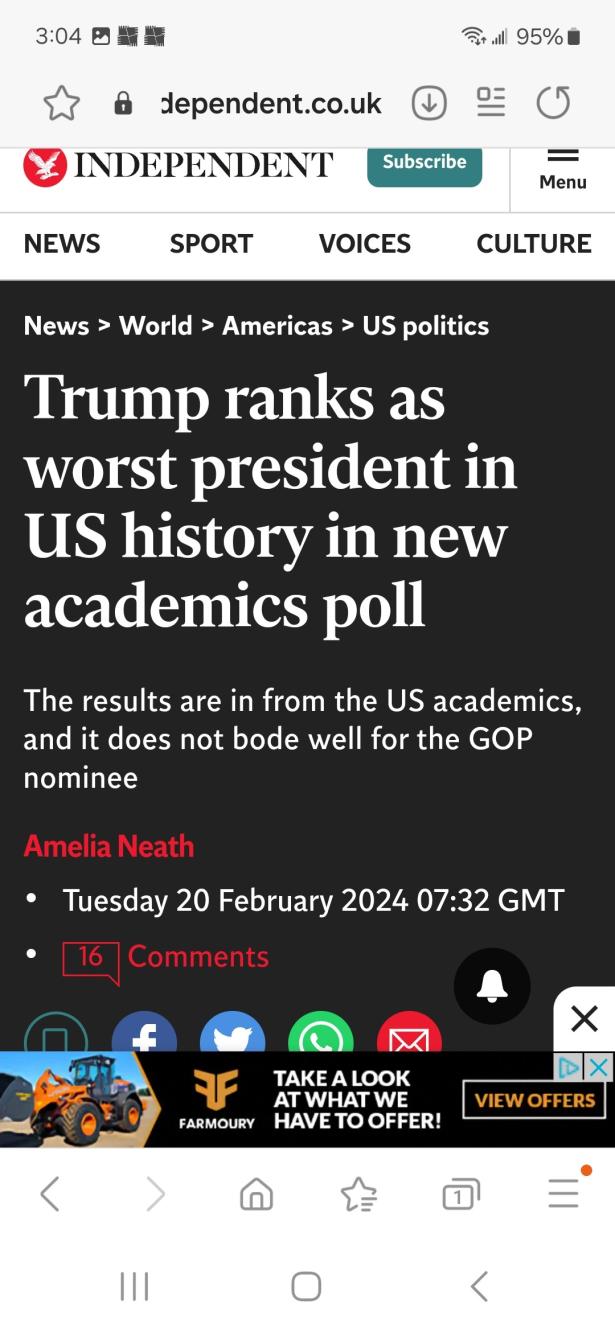This screenshot has width=615, height=1332.
Task: Go to the VOICES section
Action: pos(364,244)
